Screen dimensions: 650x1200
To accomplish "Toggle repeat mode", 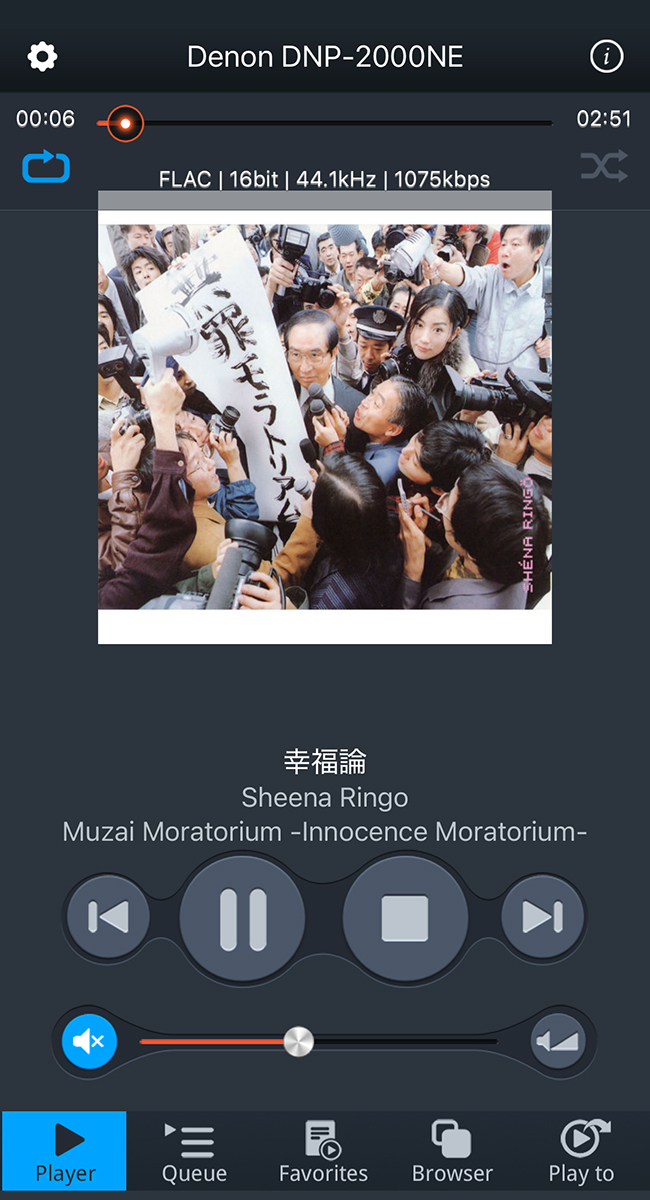I will pyautogui.click(x=46, y=167).
